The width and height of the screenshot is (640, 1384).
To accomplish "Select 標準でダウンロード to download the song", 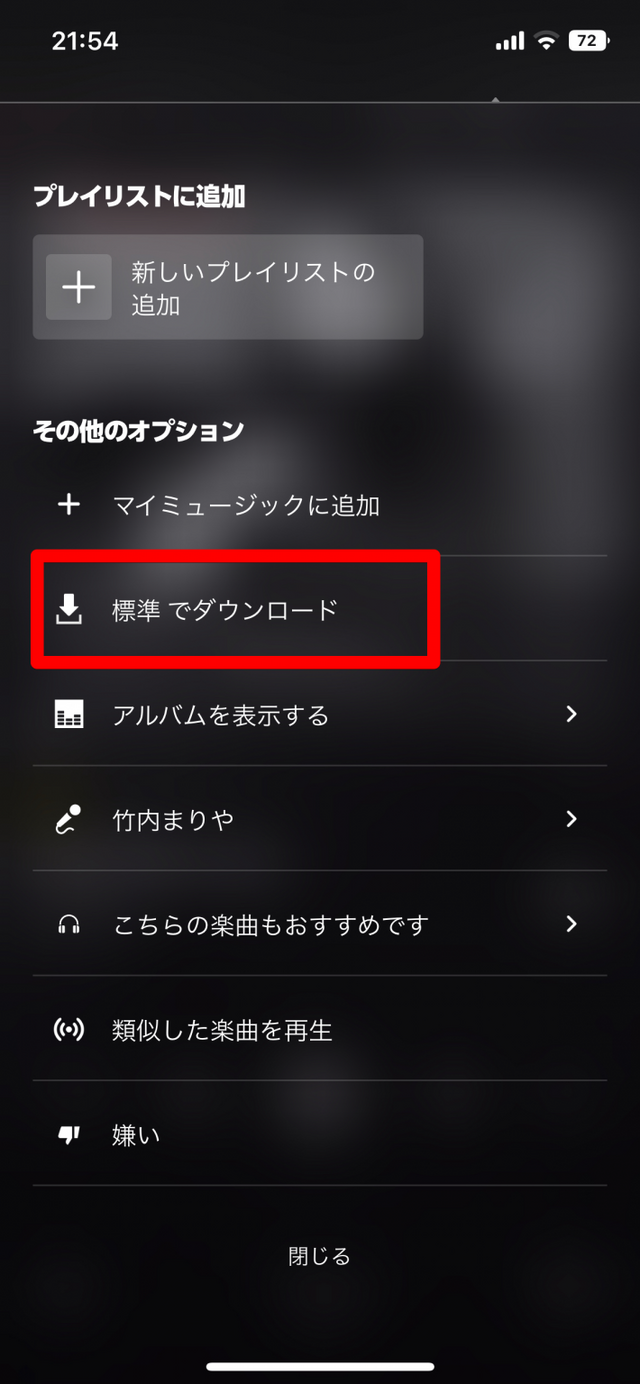I will [225, 609].
